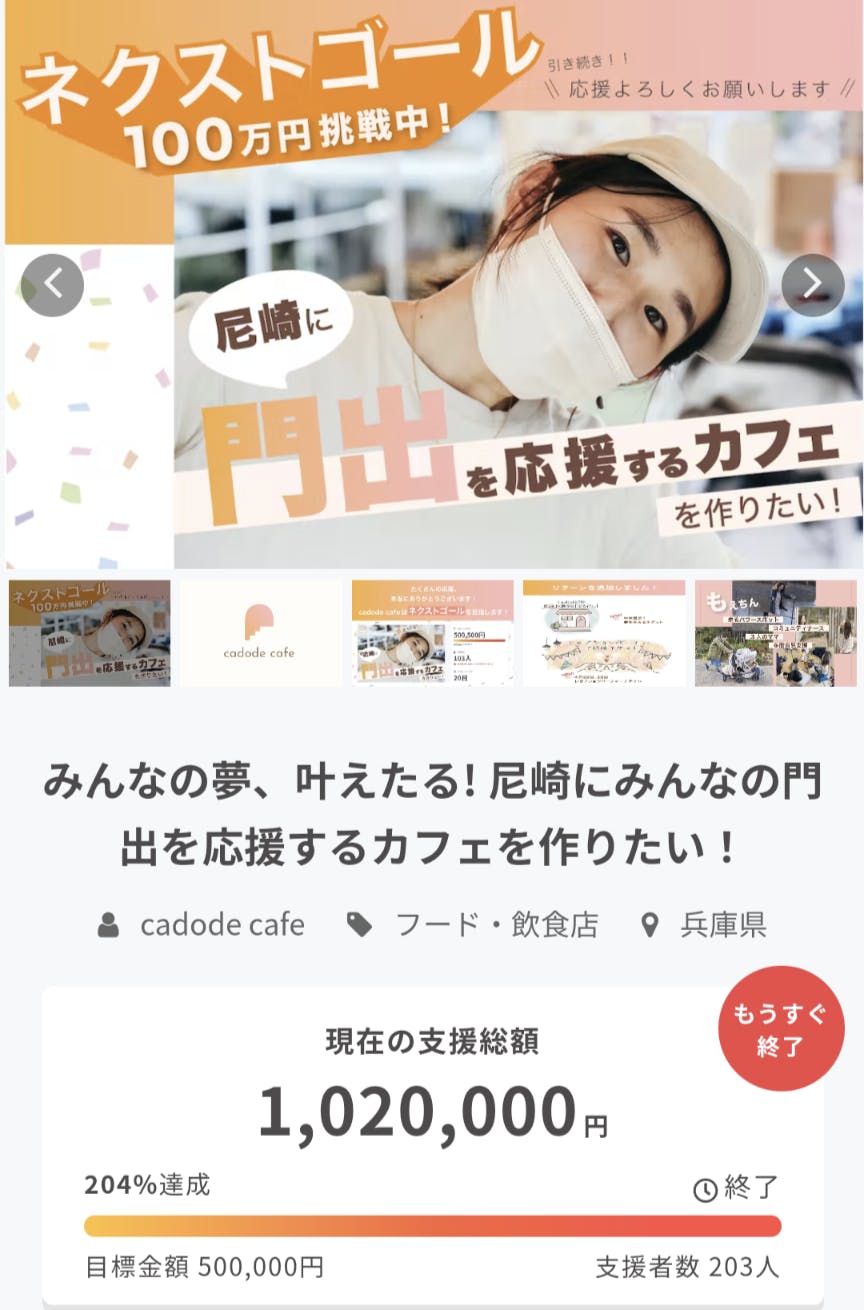The image size is (864, 1310).
Task: Select the cadode cafe logo thumbnail
Action: coord(260,633)
